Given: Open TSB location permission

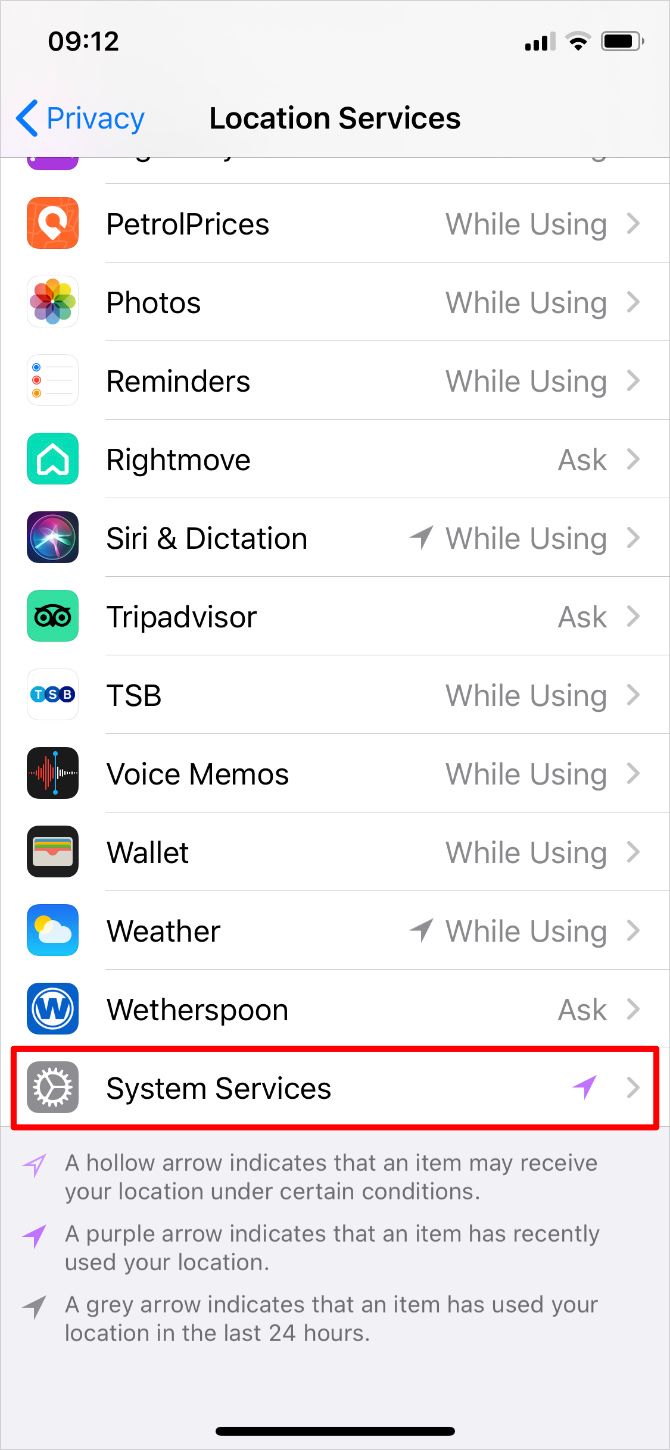Looking at the screenshot, I should coord(335,695).
